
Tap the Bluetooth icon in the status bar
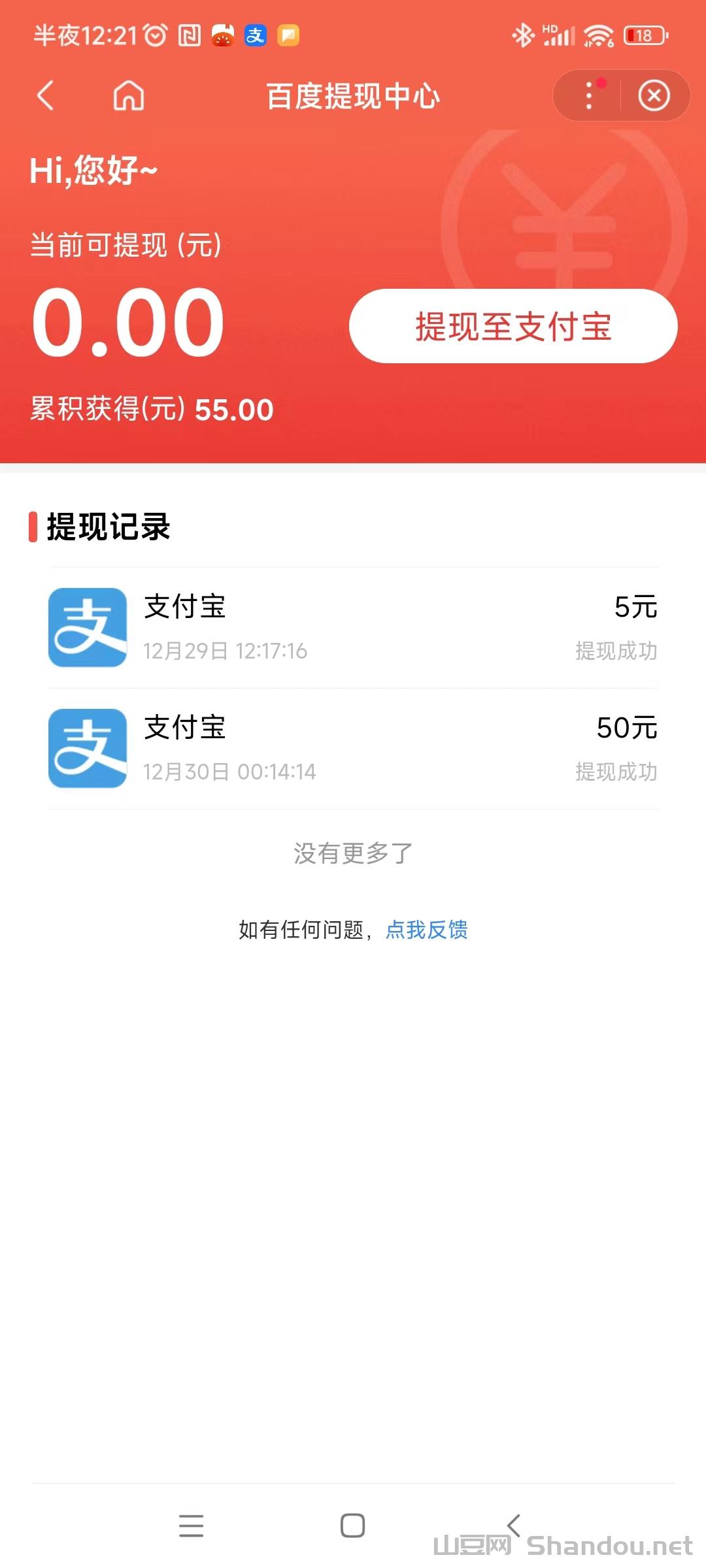pos(523,36)
